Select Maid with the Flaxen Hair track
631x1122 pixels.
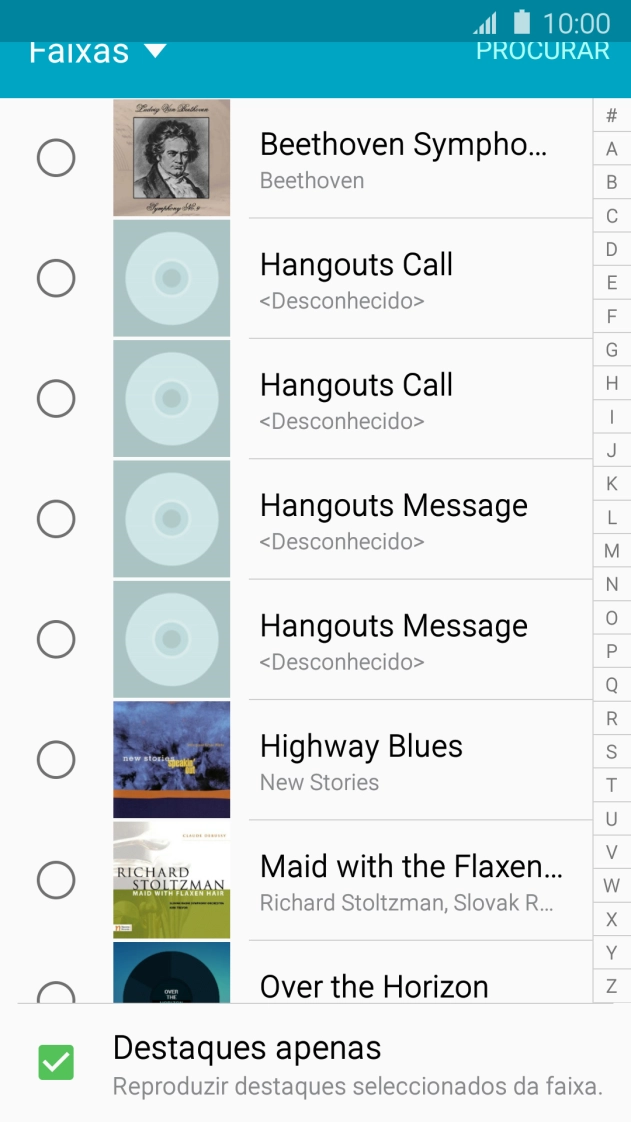click(56, 881)
